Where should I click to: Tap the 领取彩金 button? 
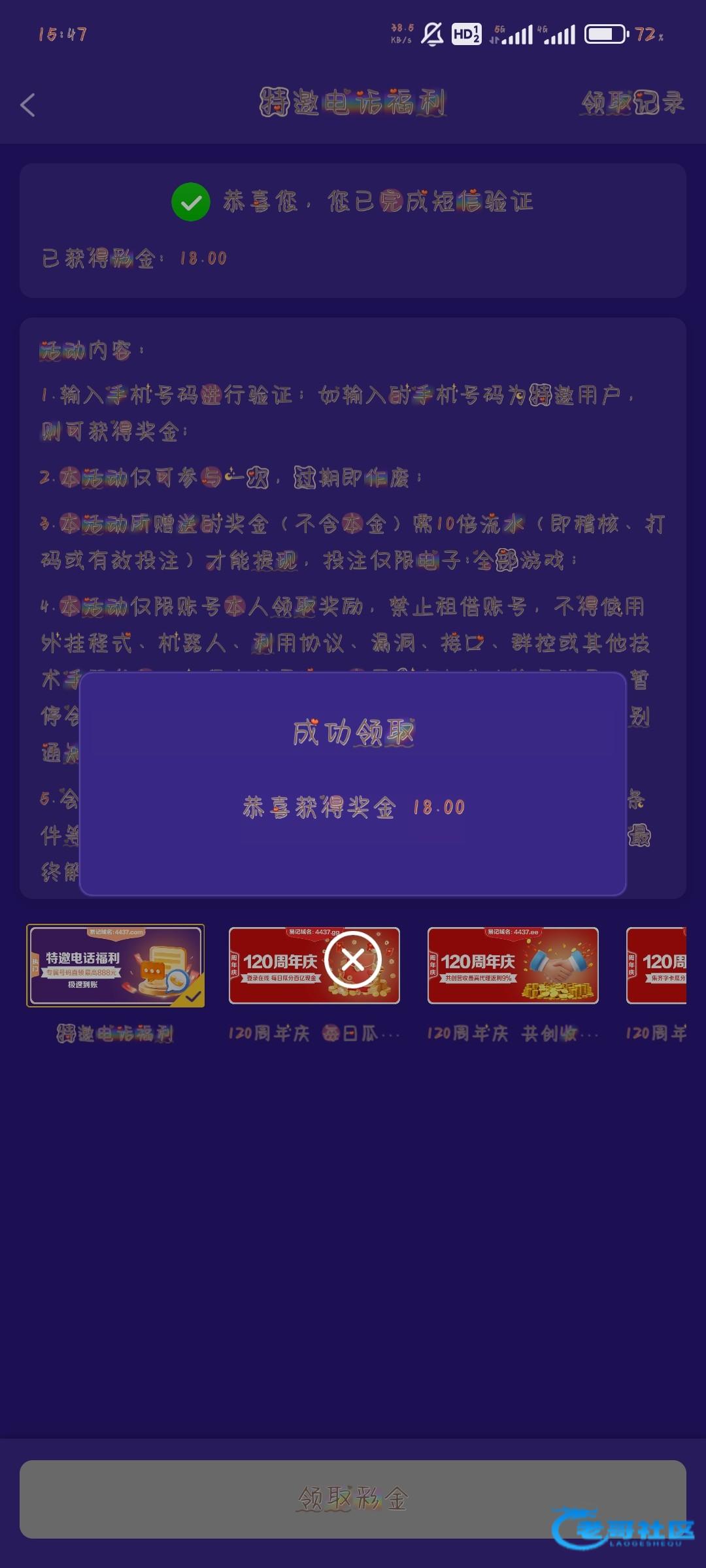click(x=353, y=1498)
